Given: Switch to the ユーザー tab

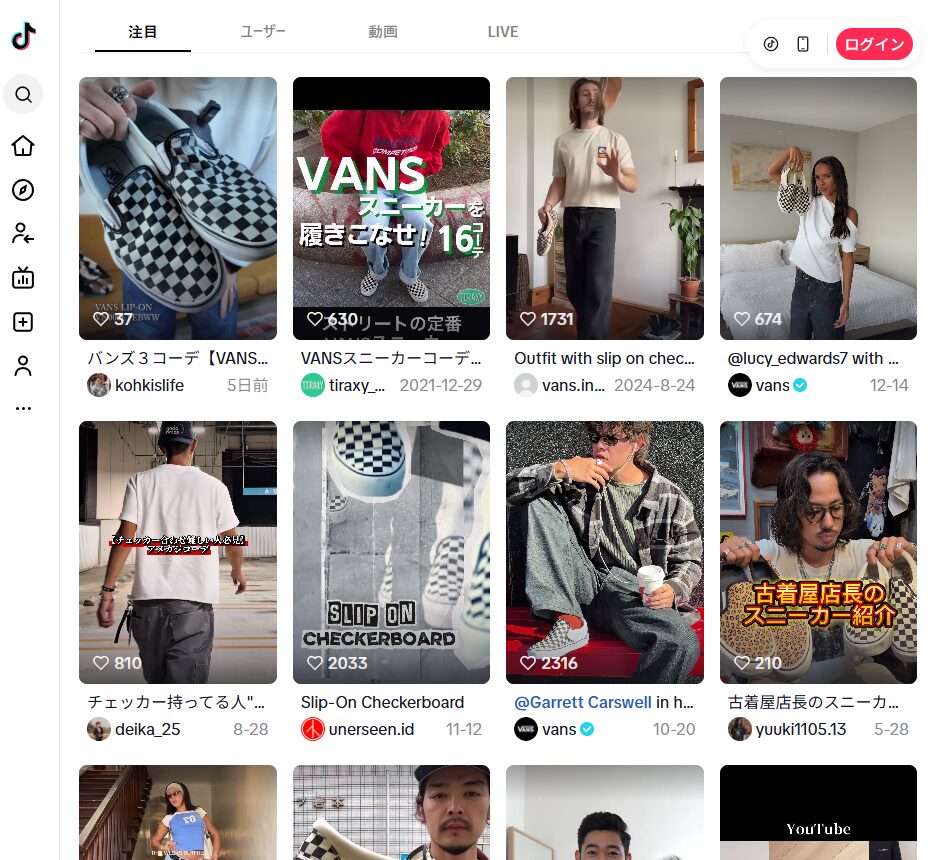Looking at the screenshot, I should coord(263,32).
